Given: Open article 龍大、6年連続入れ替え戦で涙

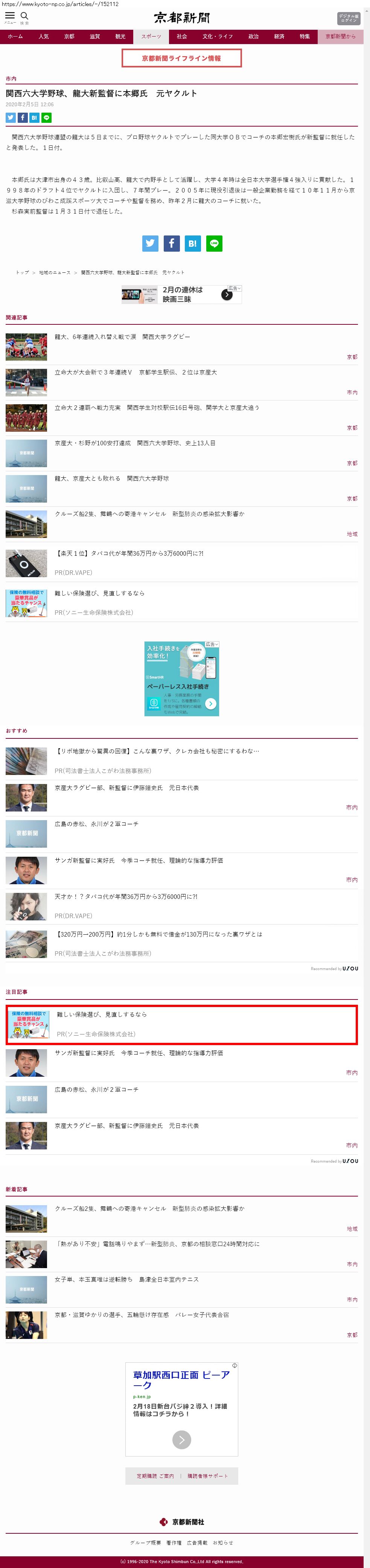Looking at the screenshot, I should [x=122, y=336].
